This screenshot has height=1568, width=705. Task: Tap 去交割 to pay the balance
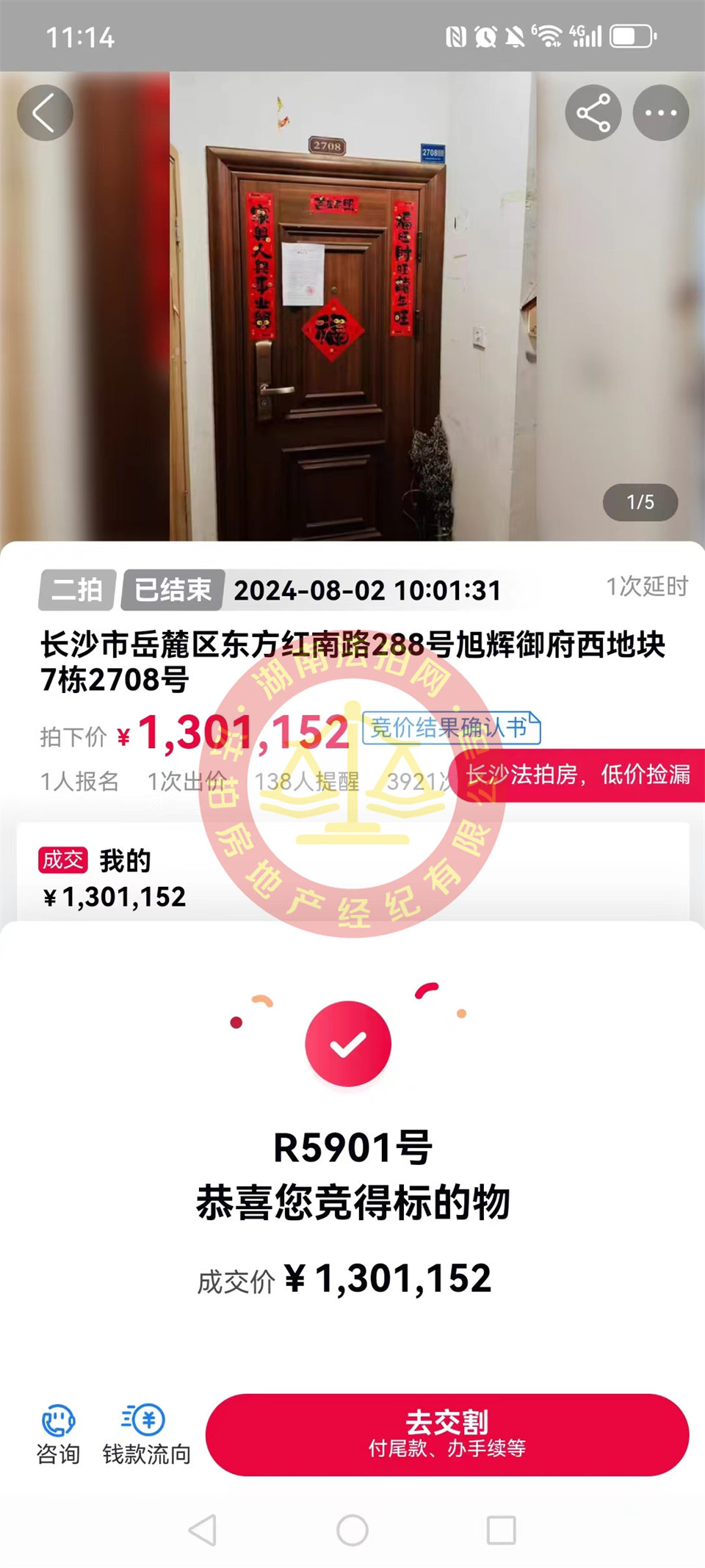(446, 1434)
